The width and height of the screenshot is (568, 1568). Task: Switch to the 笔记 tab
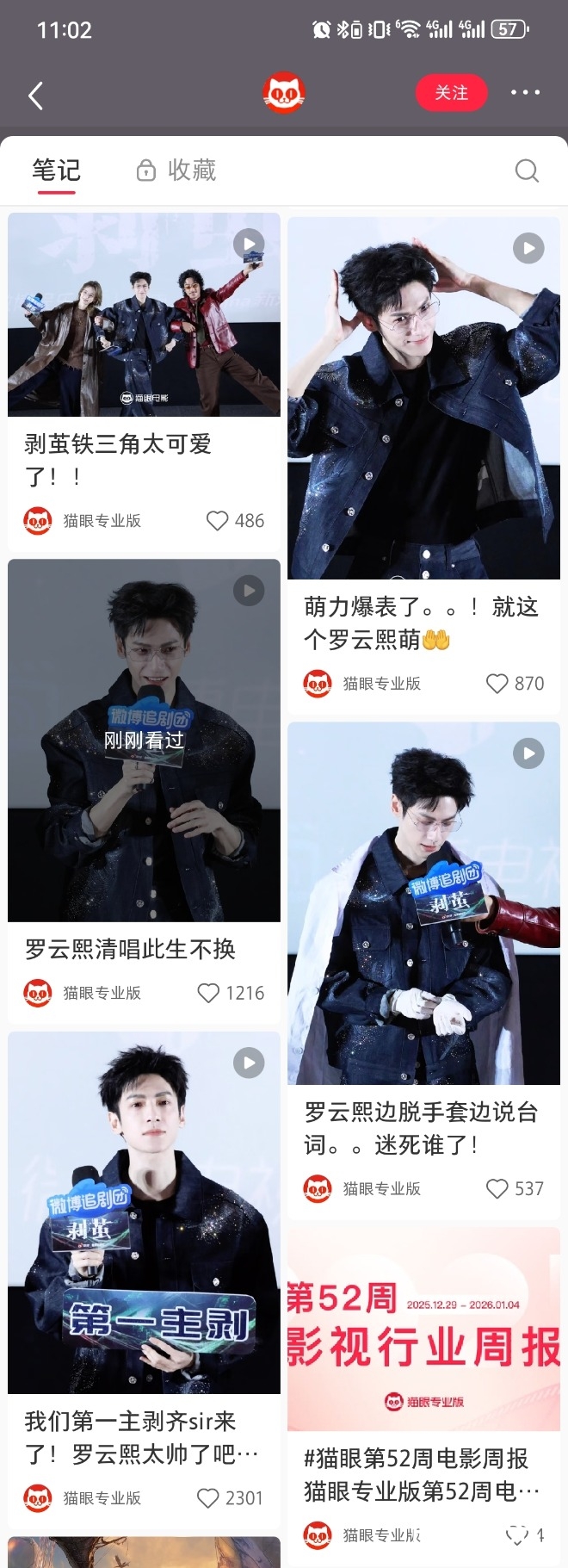click(56, 170)
